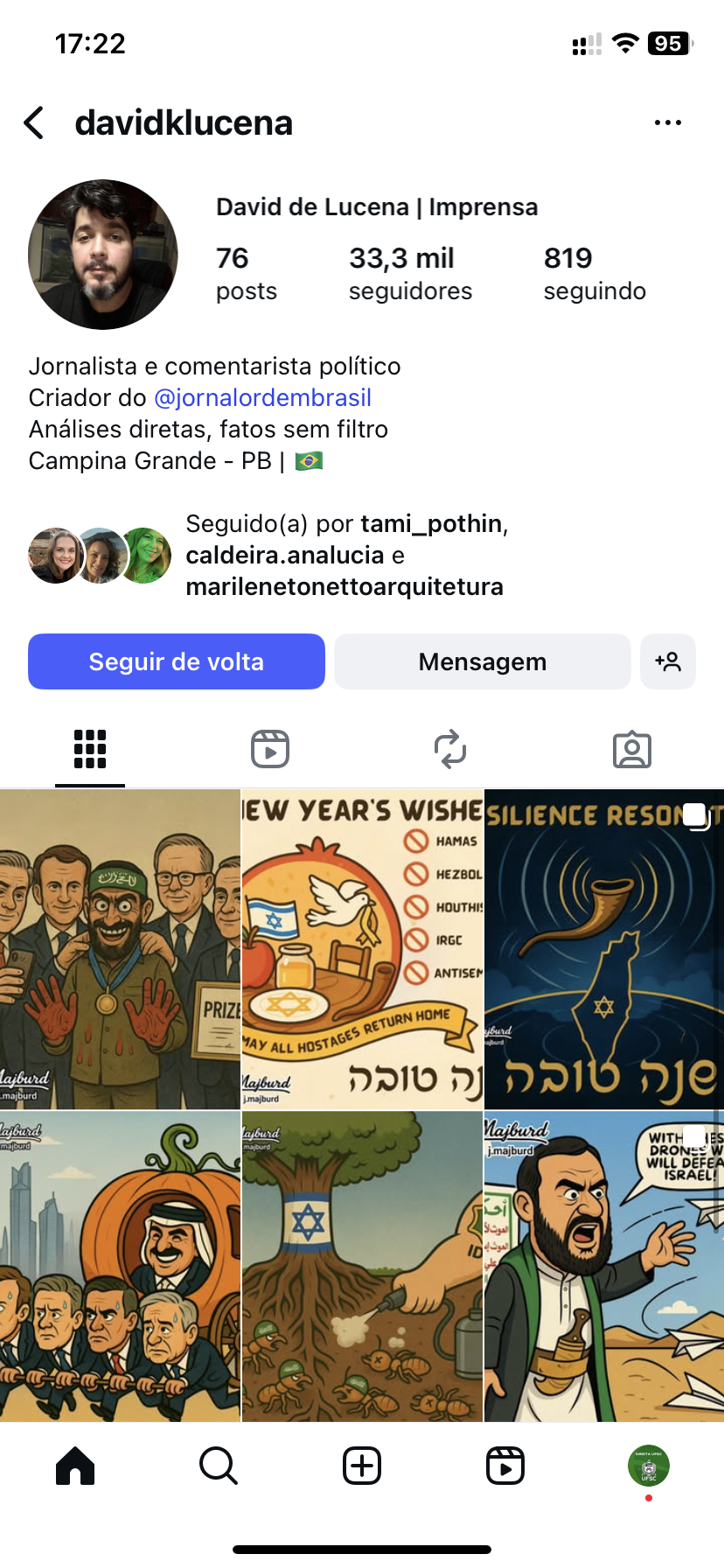
Task: Tap the Seguir de volta button
Action: coord(177,661)
